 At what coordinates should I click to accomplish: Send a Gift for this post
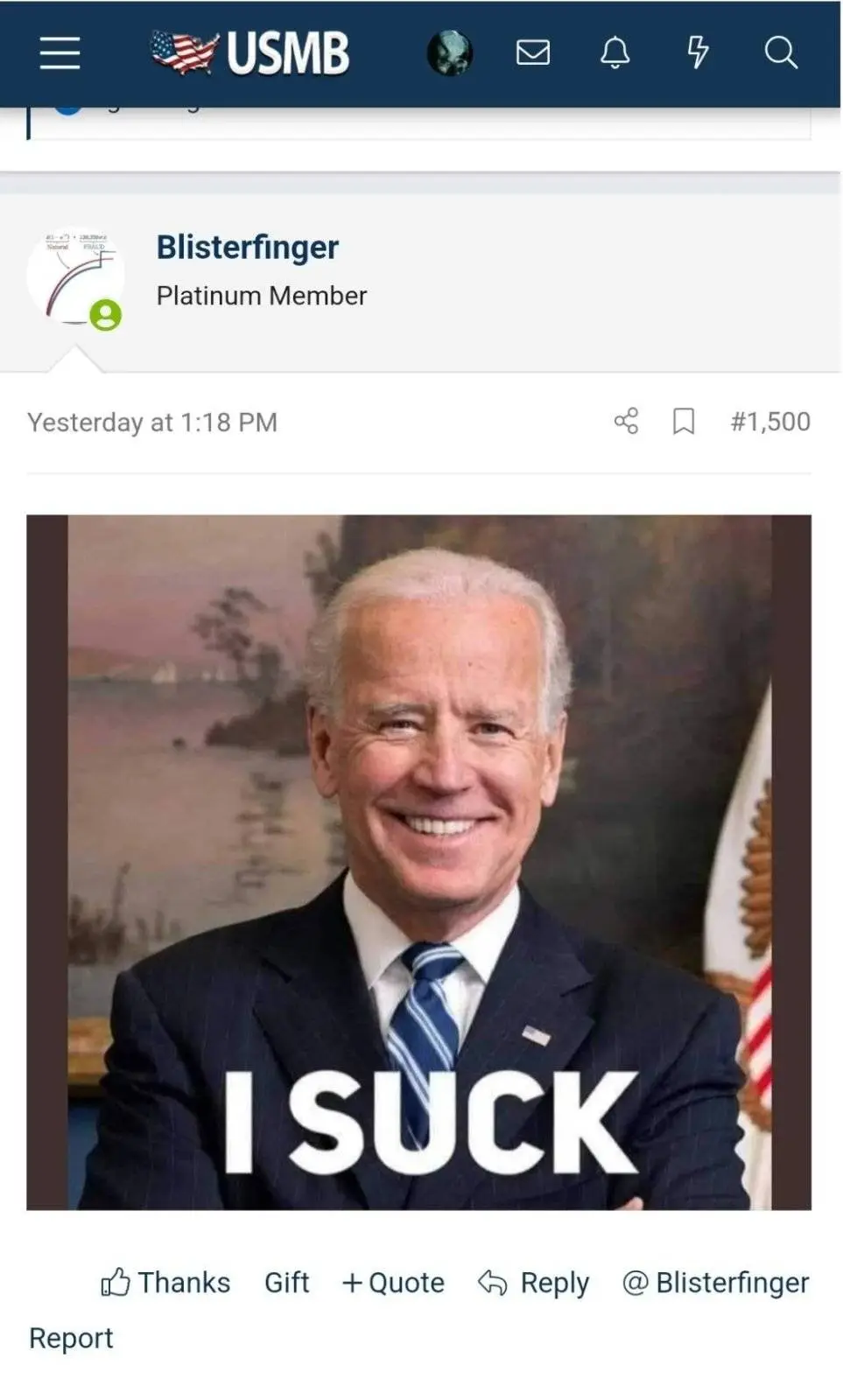[x=286, y=1283]
